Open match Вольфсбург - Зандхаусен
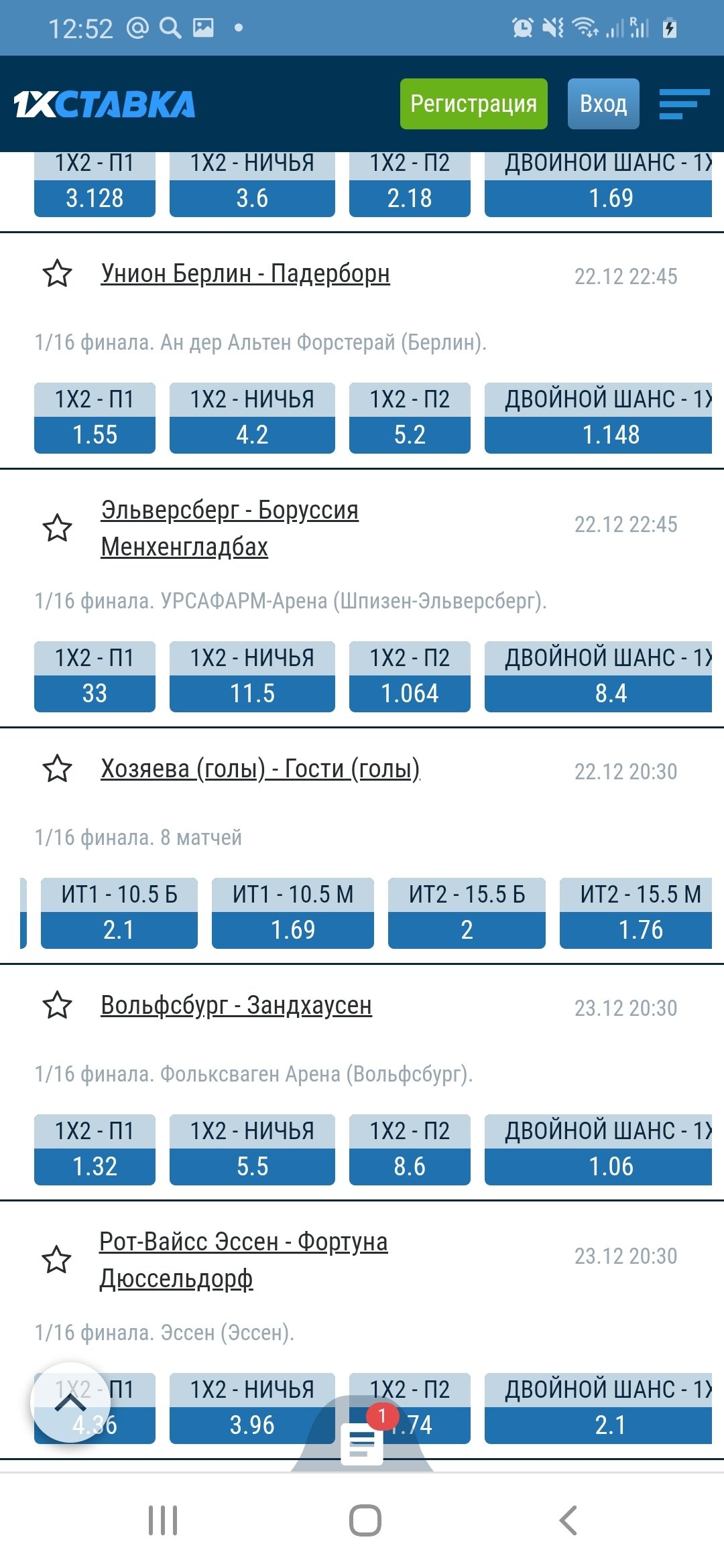The width and height of the screenshot is (724, 1568). click(x=236, y=1005)
